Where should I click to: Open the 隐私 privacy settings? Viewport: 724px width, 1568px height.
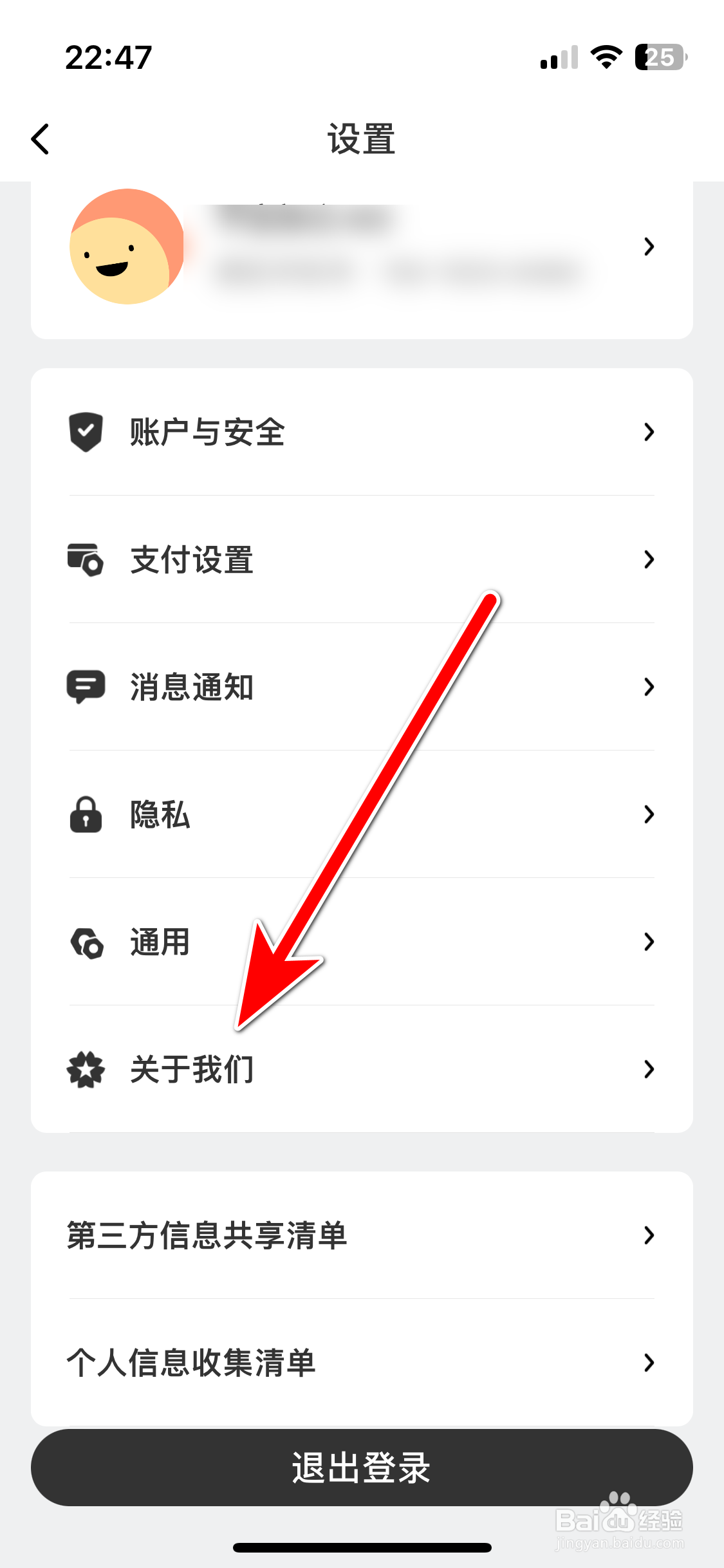360,814
